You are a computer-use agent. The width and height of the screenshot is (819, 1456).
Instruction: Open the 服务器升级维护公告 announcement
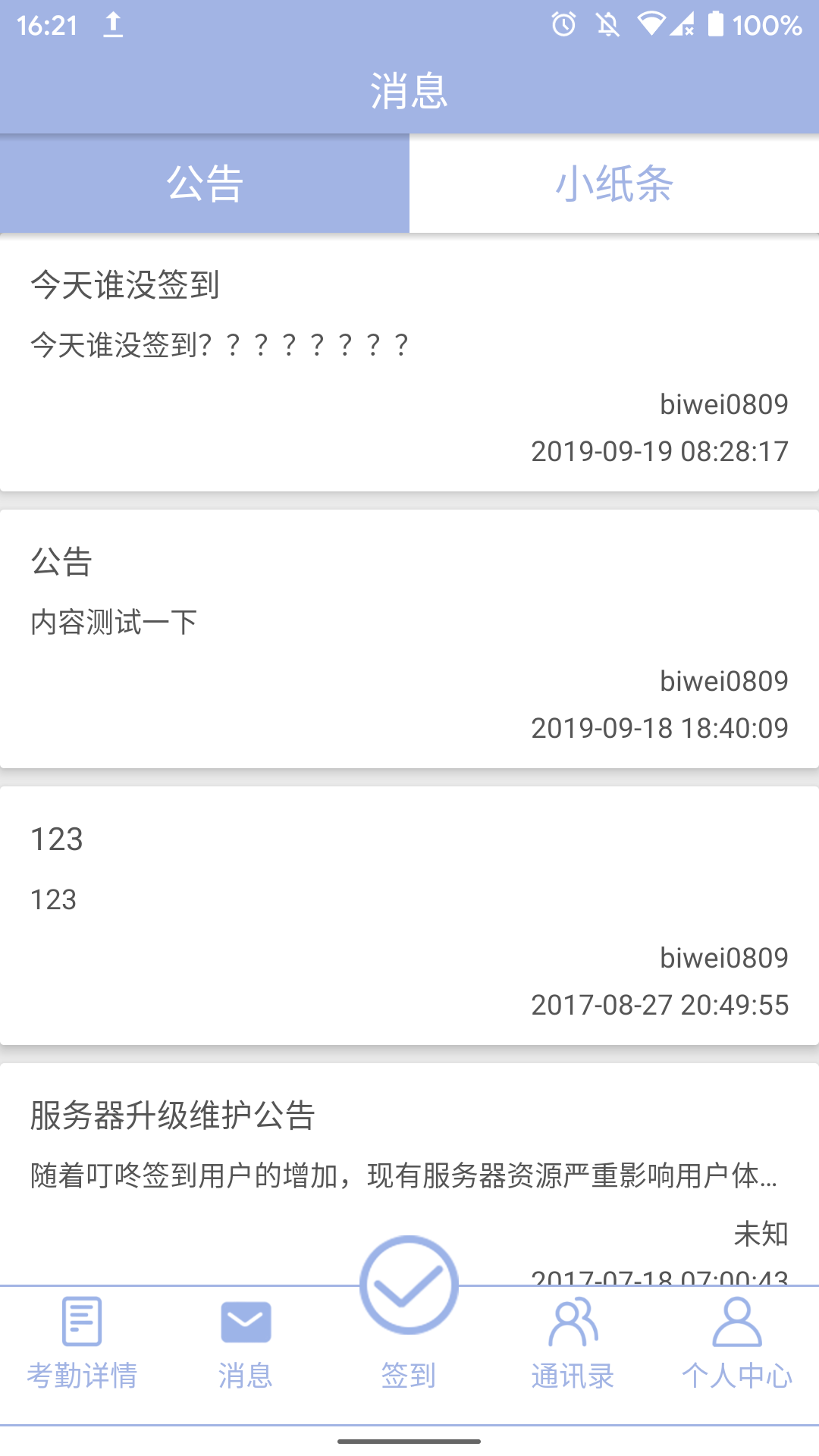(x=409, y=1130)
